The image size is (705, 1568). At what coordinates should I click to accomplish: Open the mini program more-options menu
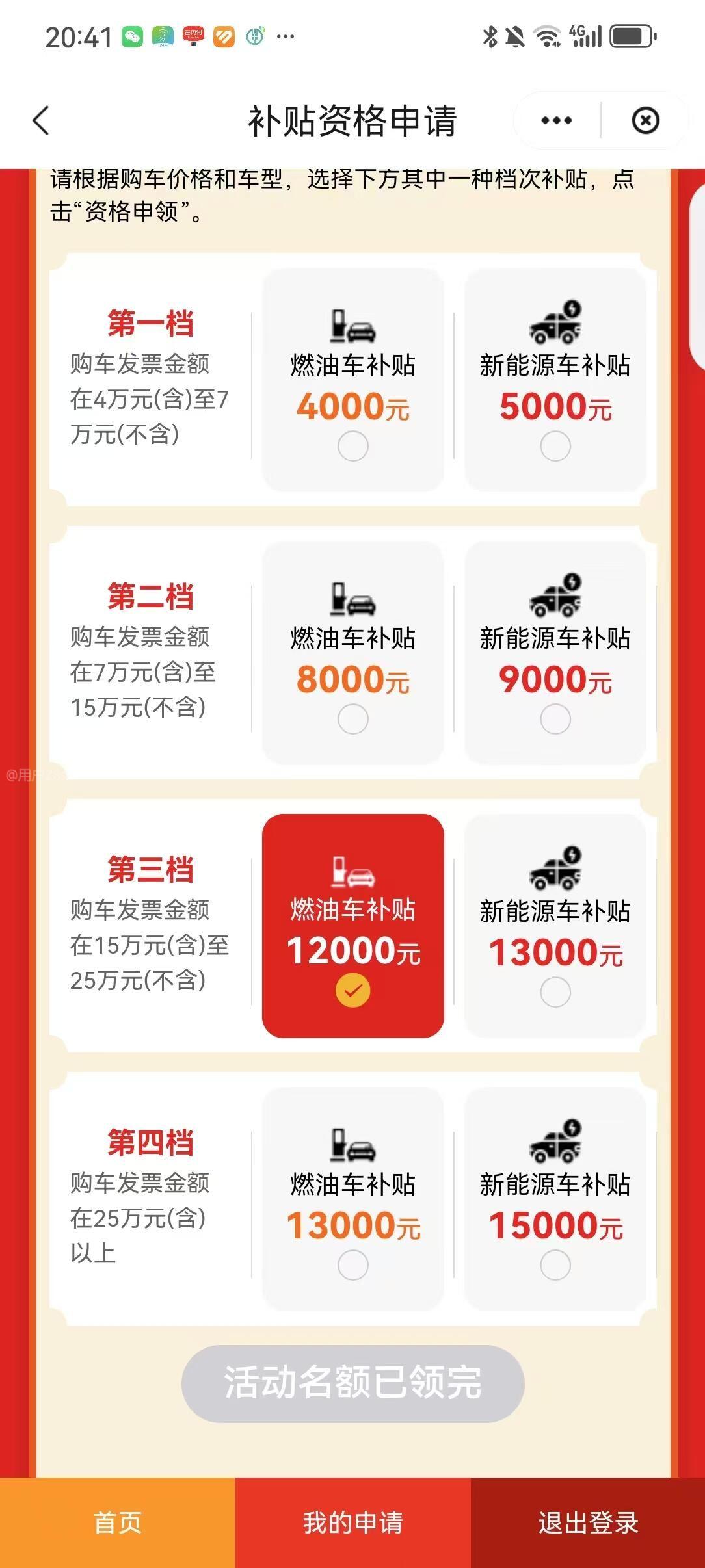556,121
